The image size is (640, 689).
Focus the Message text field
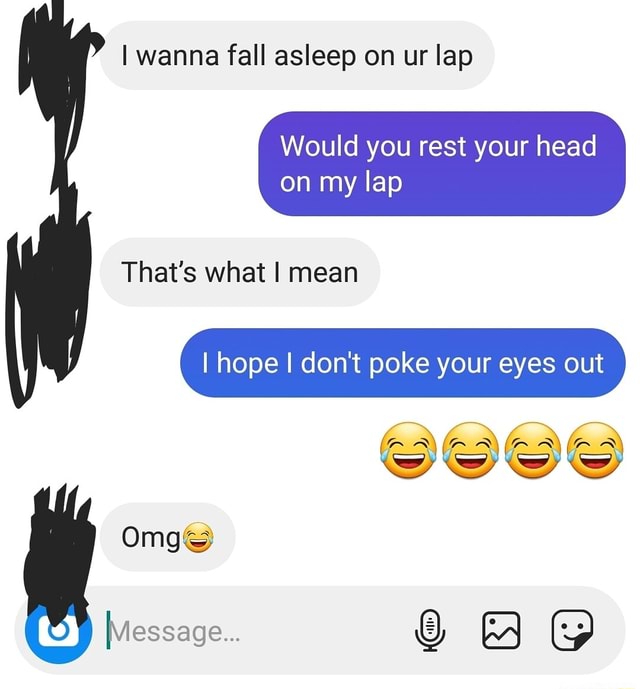pyautogui.click(x=250, y=631)
